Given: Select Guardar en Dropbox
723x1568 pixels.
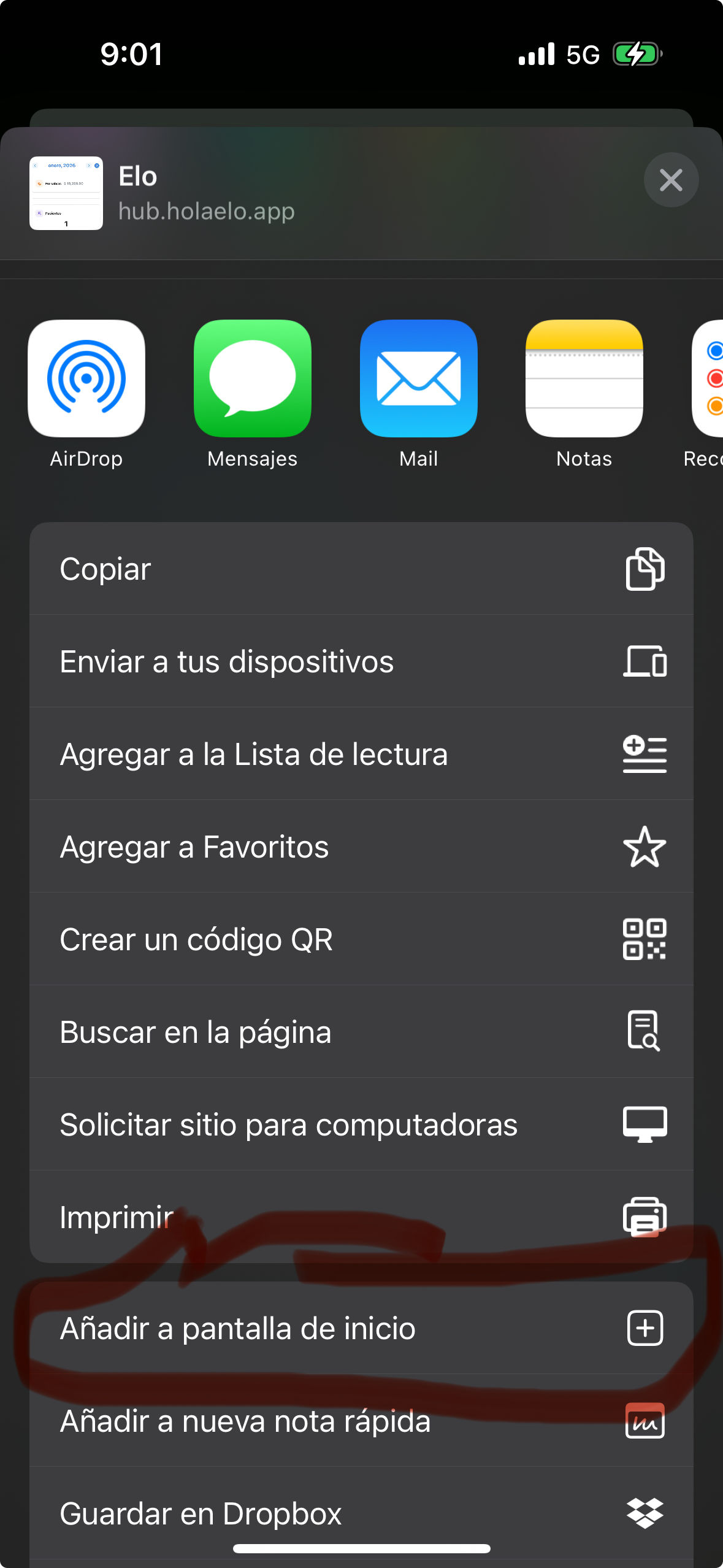Looking at the screenshot, I should [x=361, y=1513].
